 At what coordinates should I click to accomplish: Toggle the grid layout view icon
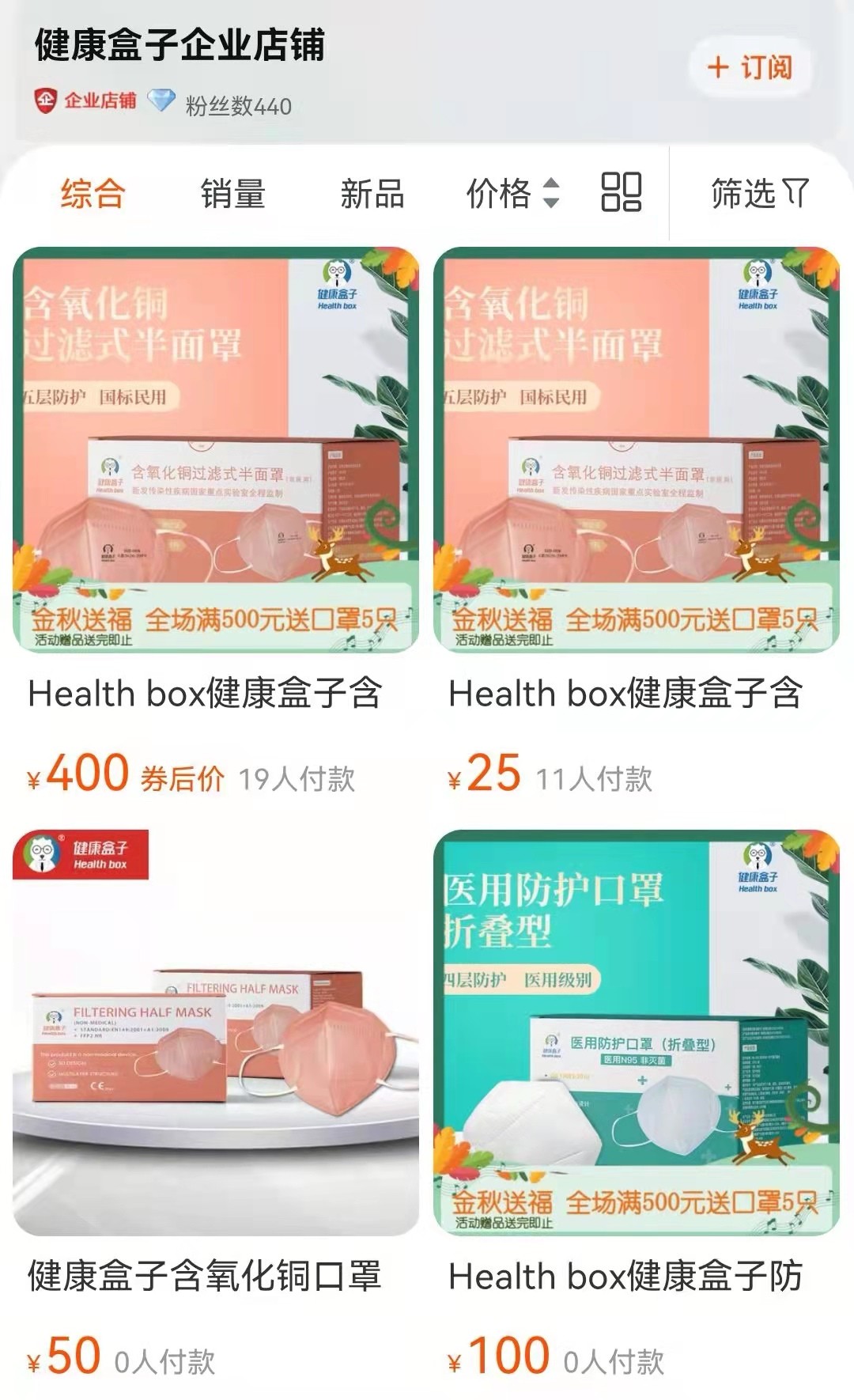(621, 192)
